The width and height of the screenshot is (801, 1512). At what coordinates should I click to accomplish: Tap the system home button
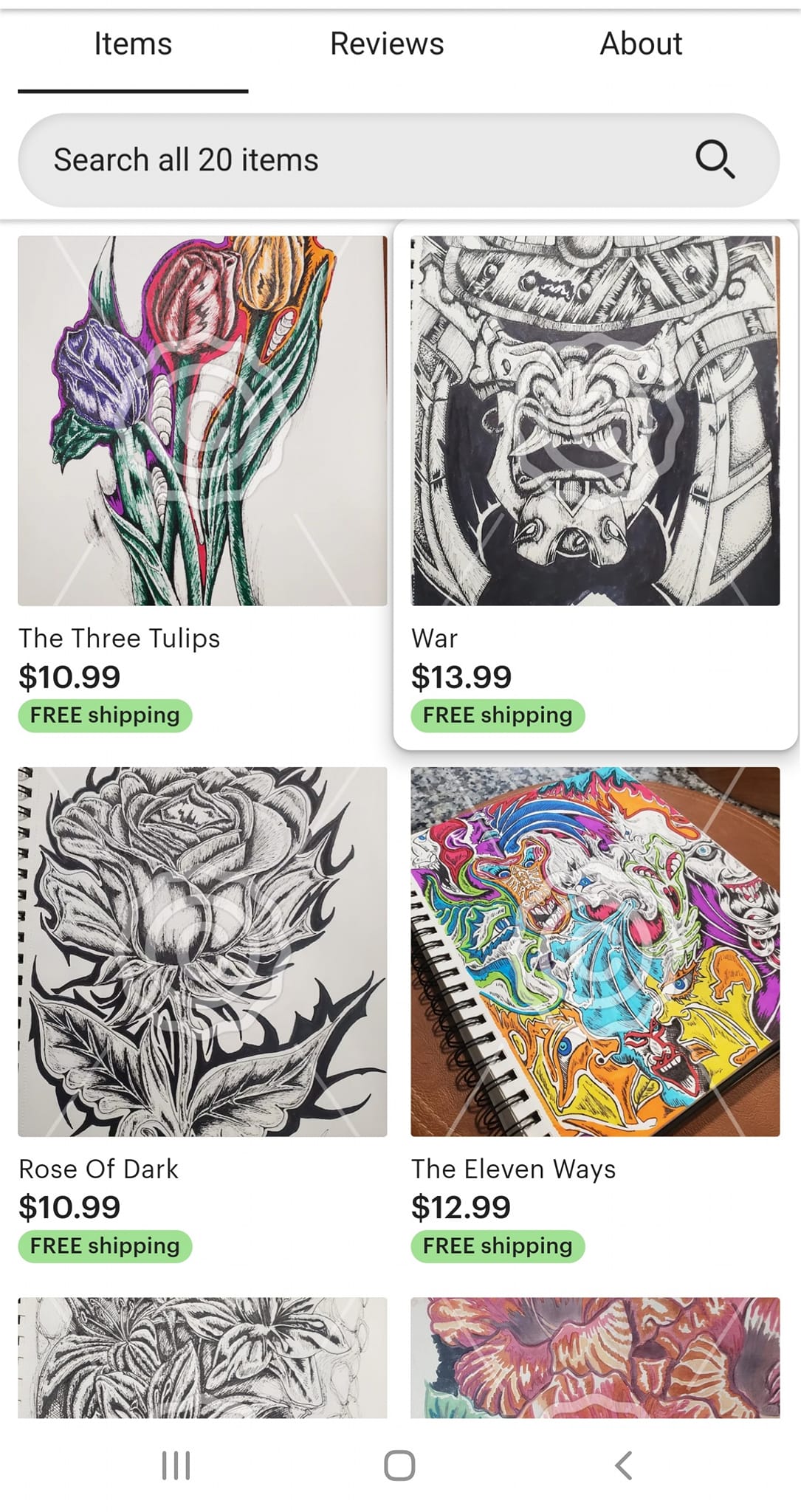click(x=399, y=1465)
